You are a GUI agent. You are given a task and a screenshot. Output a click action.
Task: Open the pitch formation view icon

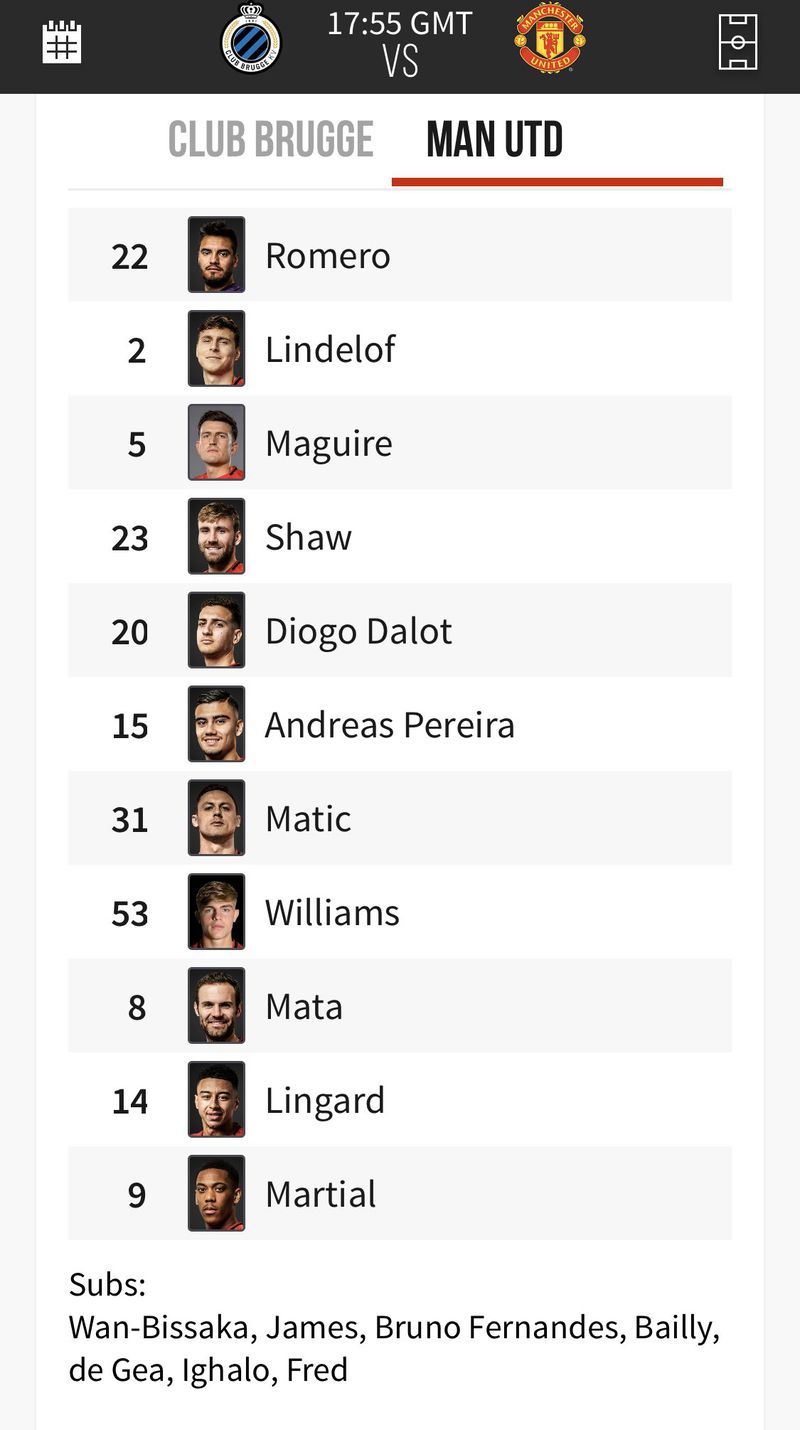(x=738, y=42)
